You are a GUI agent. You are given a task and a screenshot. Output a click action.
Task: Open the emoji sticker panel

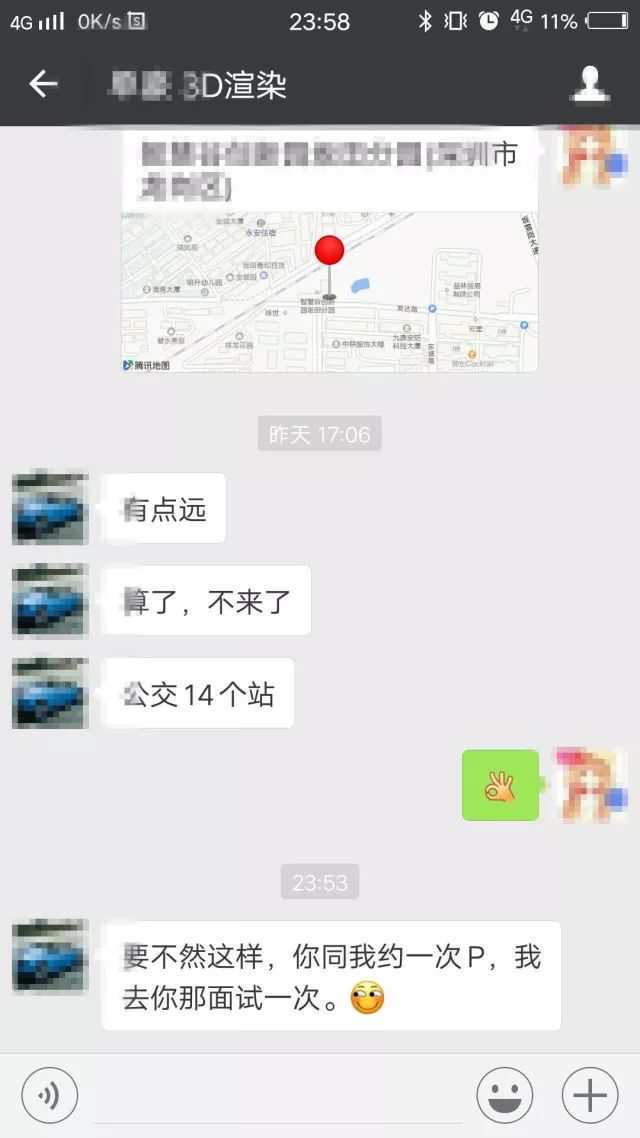505,1096
